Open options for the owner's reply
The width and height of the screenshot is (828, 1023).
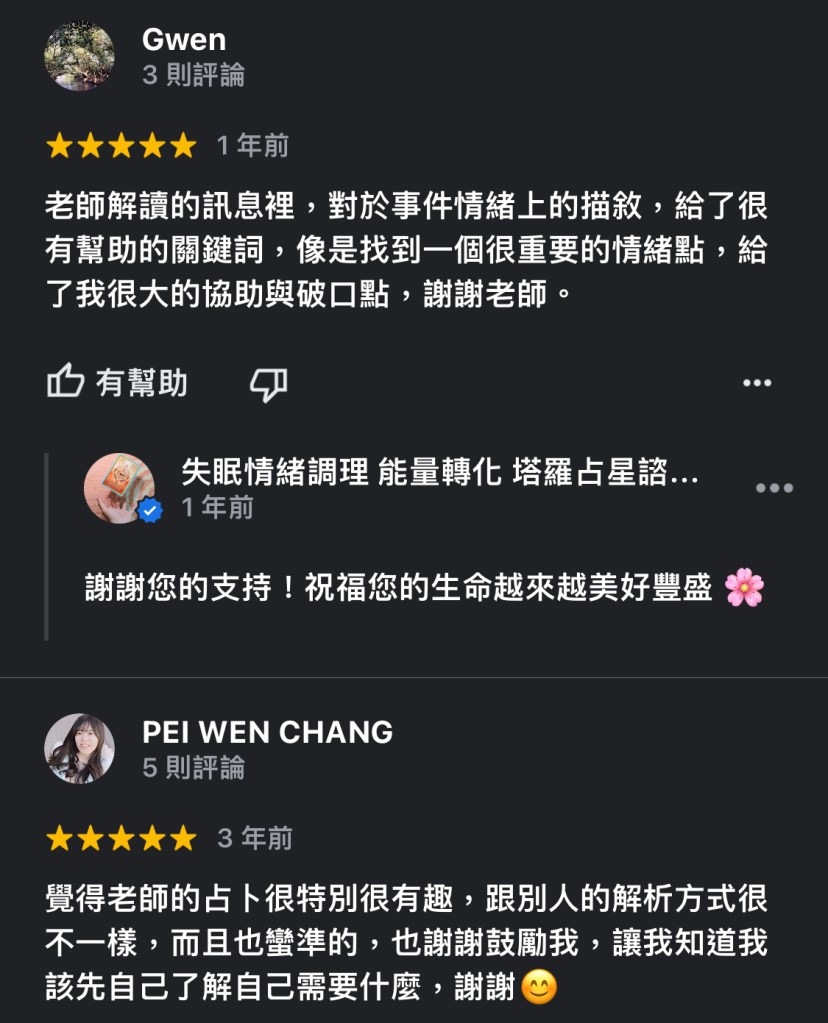774,488
